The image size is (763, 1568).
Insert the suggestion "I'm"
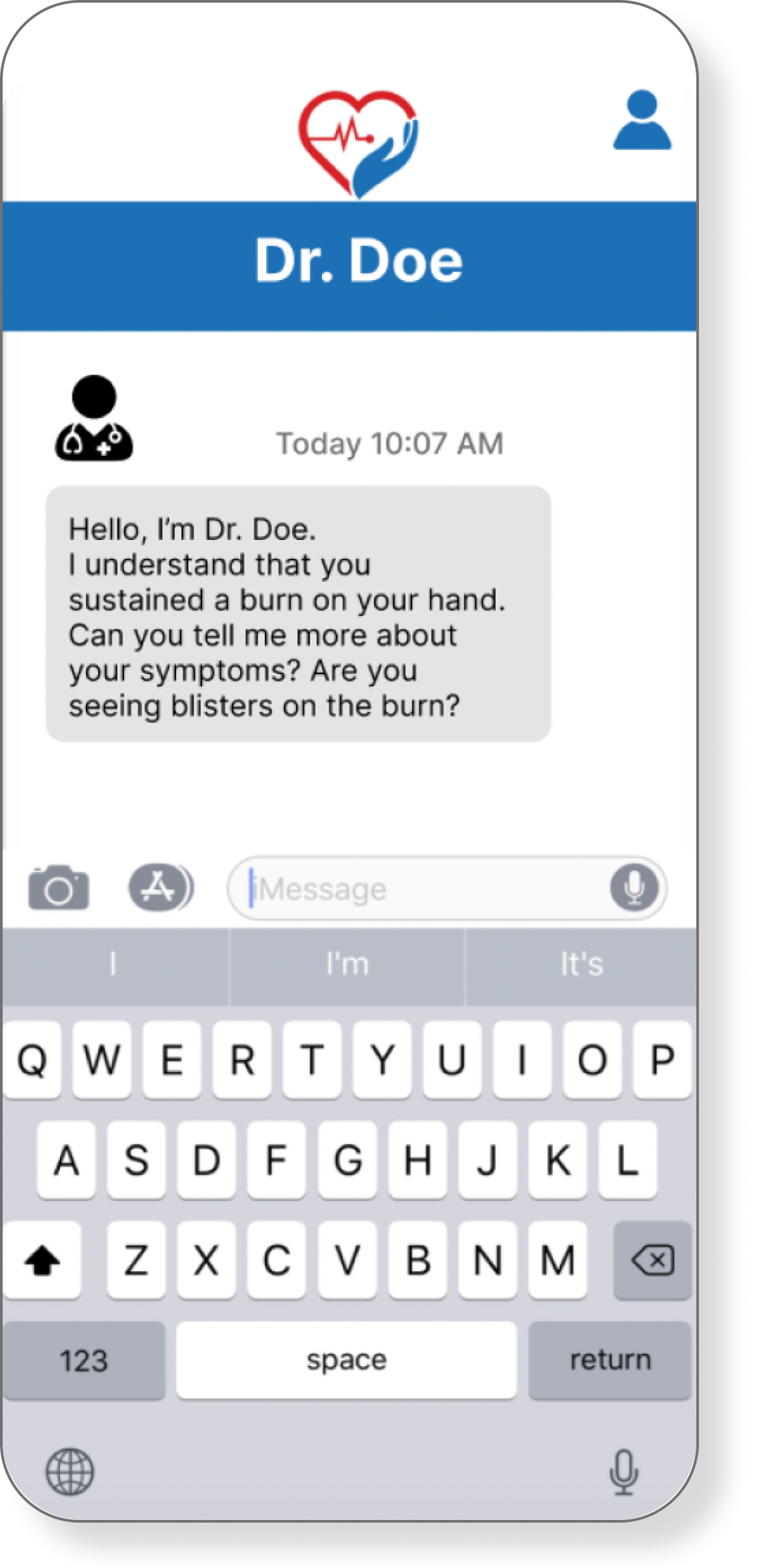click(347, 964)
